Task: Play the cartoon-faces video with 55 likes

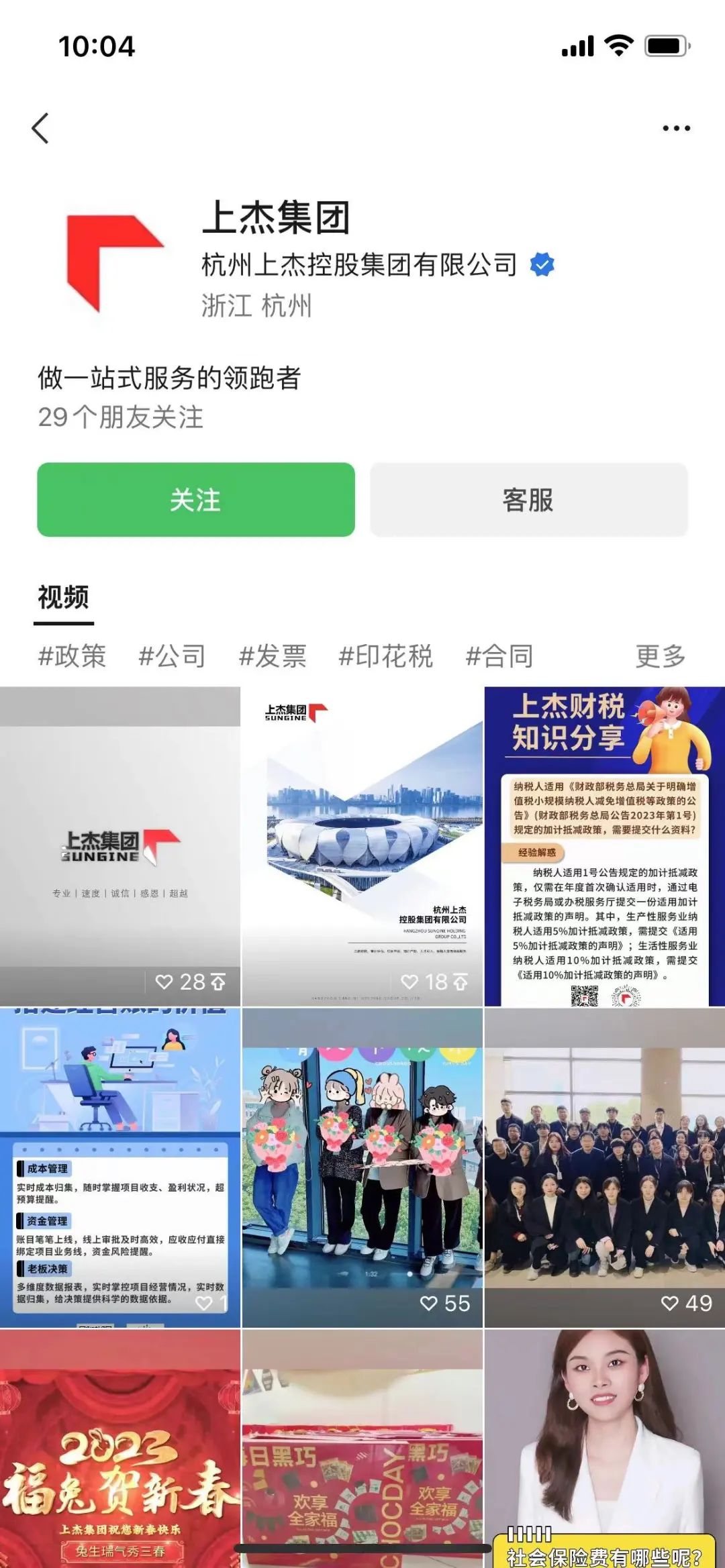Action: pyautogui.click(x=362, y=1167)
